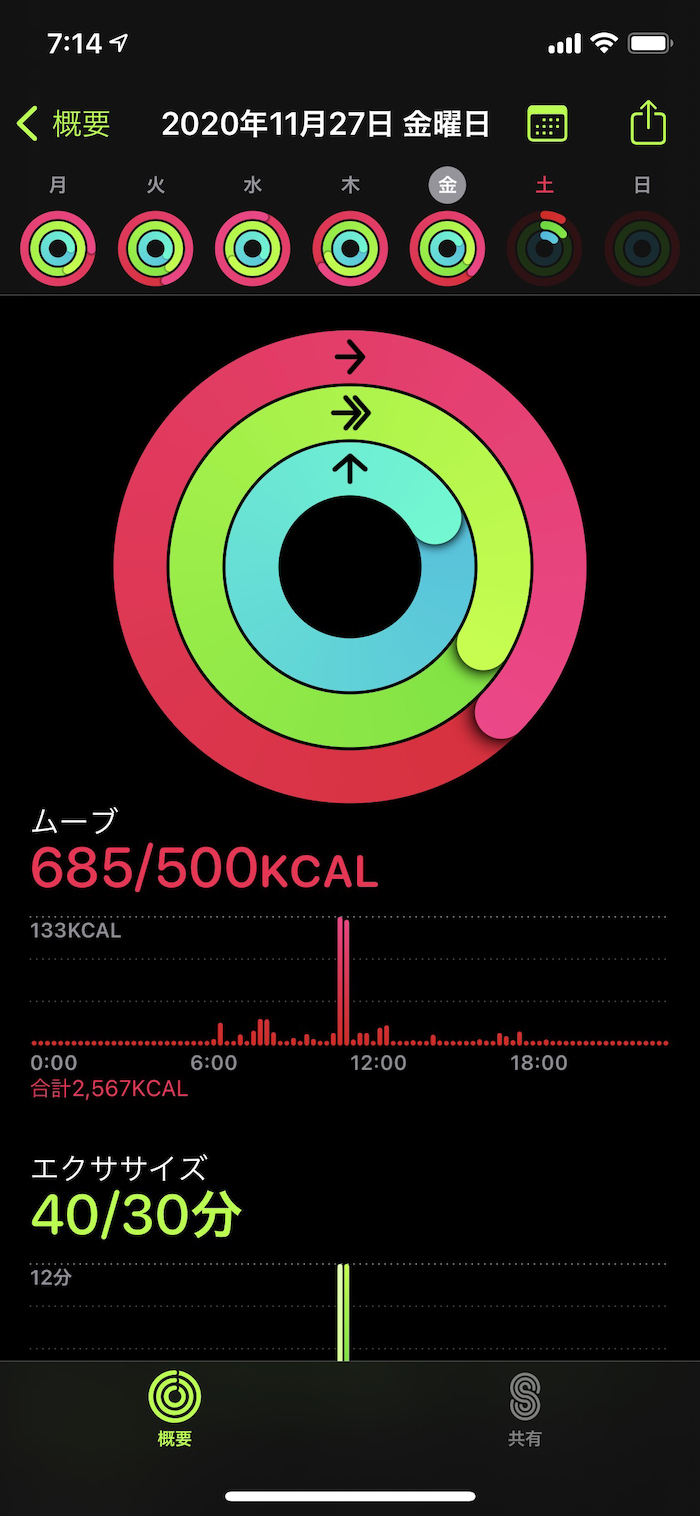The height and width of the screenshot is (1516, 700).
Task: Select Saturday (土) activity rings
Action: coord(545,248)
